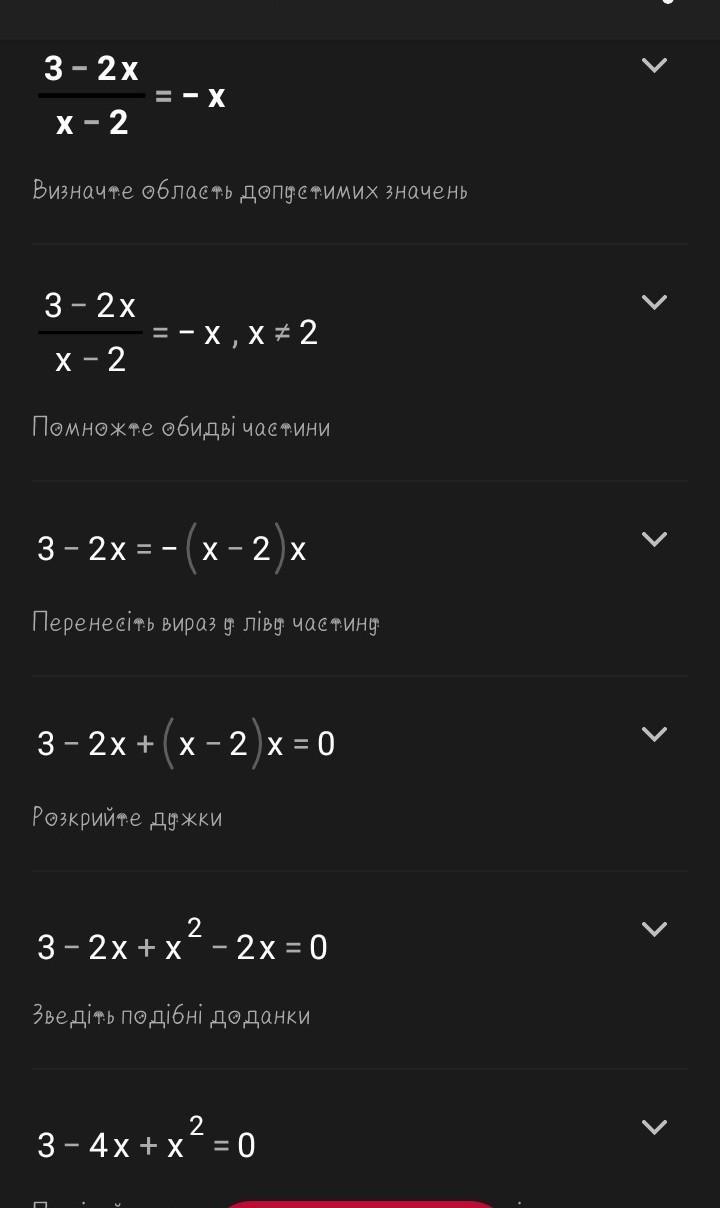Expand the step 'Визначте область допустимих значень'
720x1208 pixels.
point(653,66)
